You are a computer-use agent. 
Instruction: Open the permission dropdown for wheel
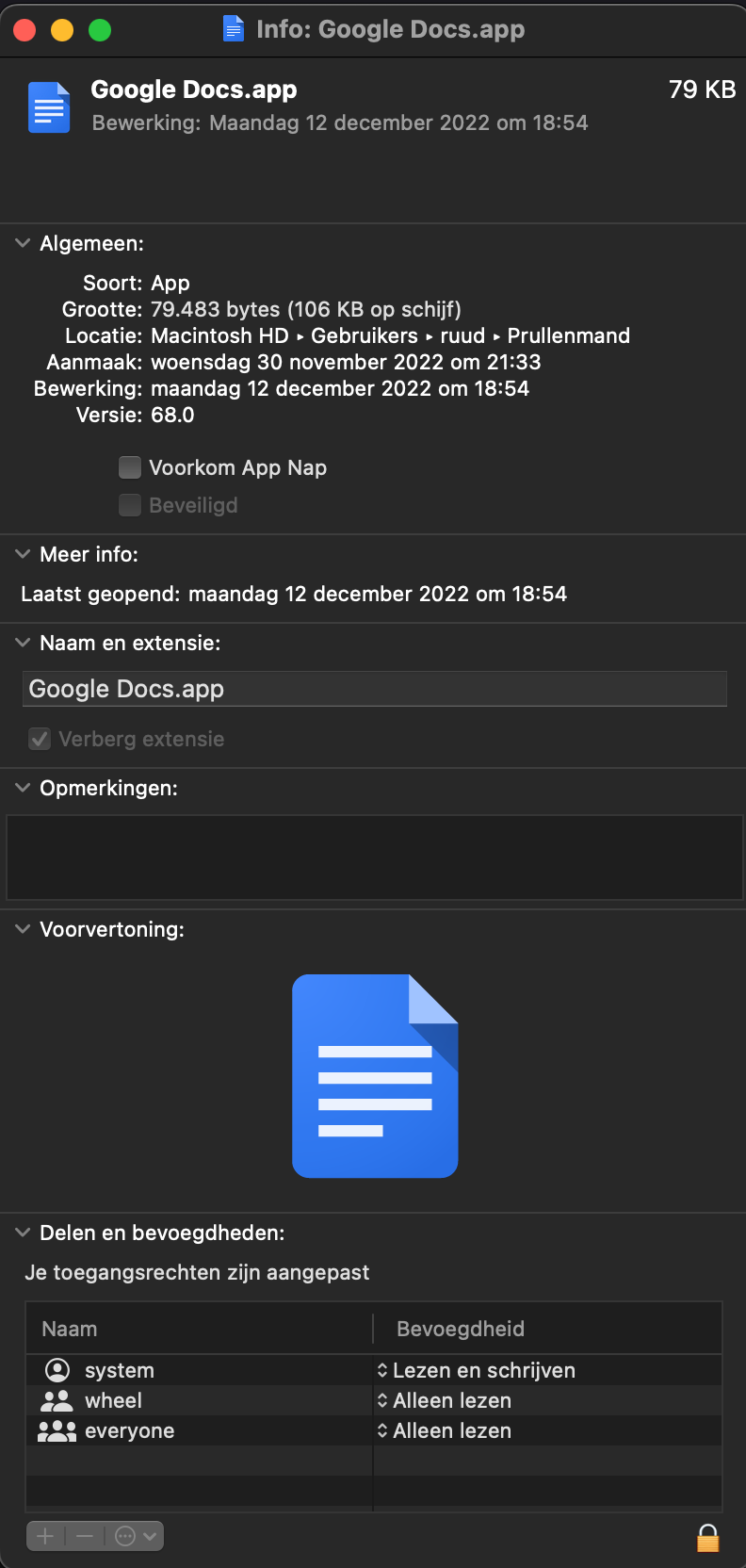click(444, 1400)
